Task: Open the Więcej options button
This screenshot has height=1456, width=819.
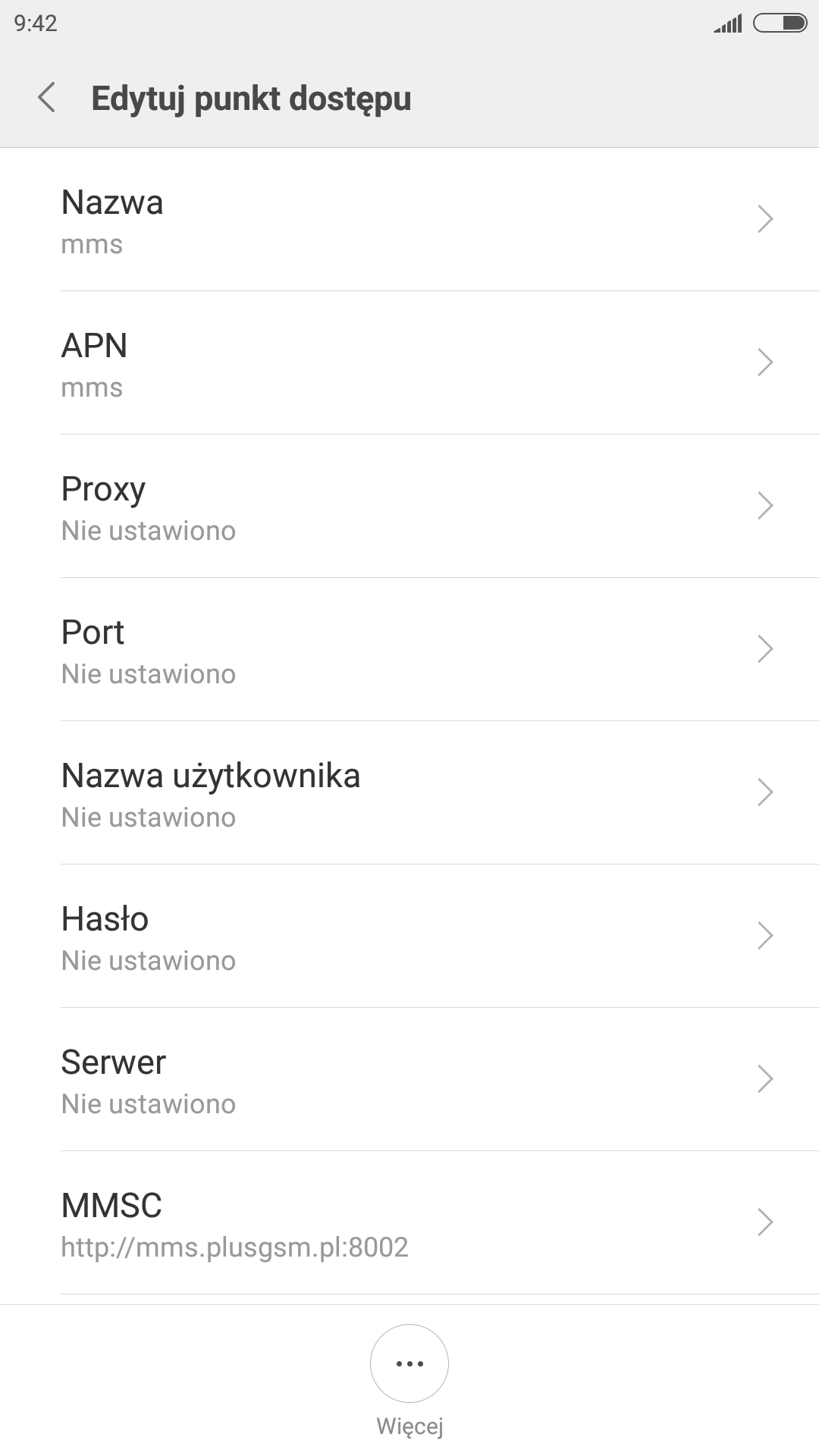Action: [409, 1364]
